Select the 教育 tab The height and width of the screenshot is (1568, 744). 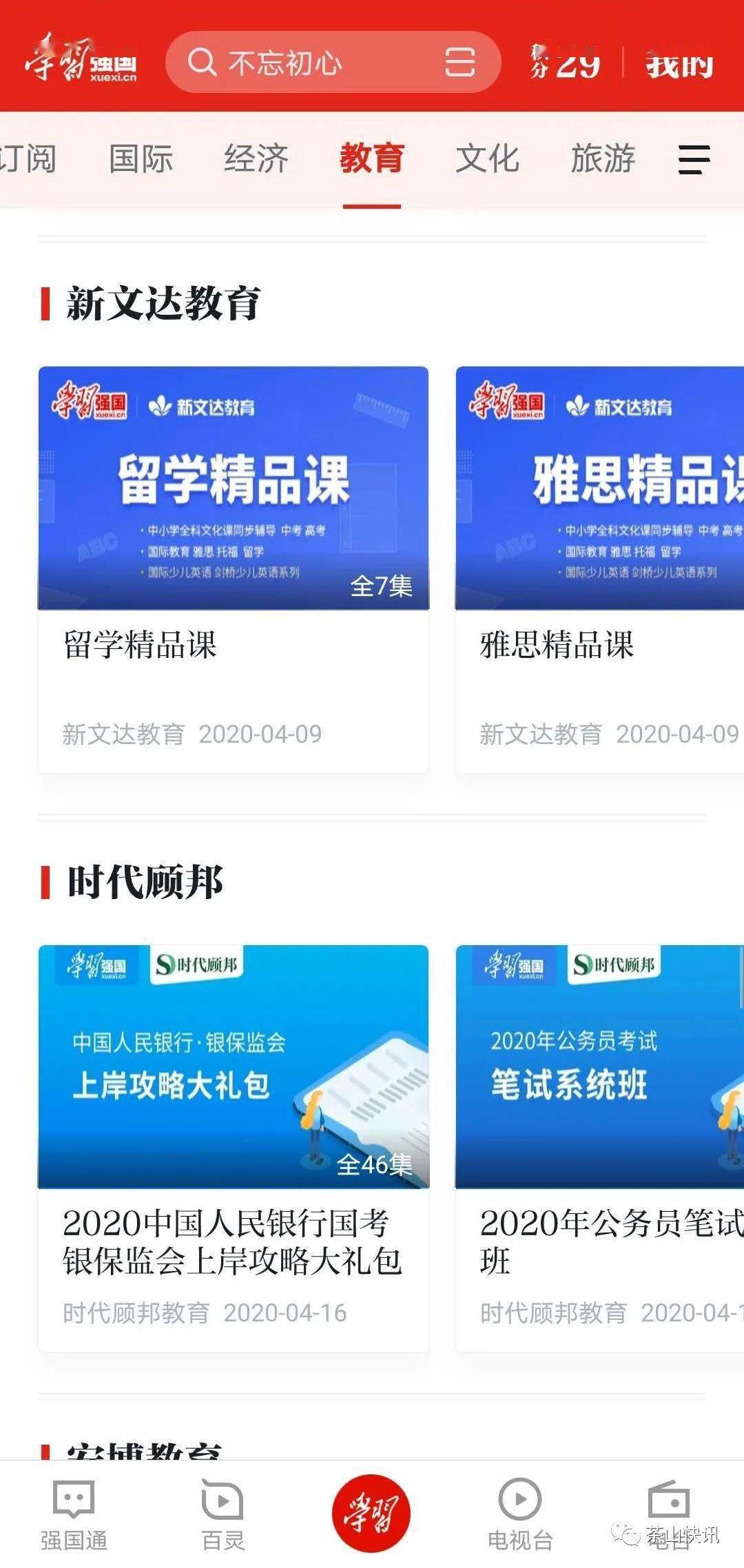371,158
